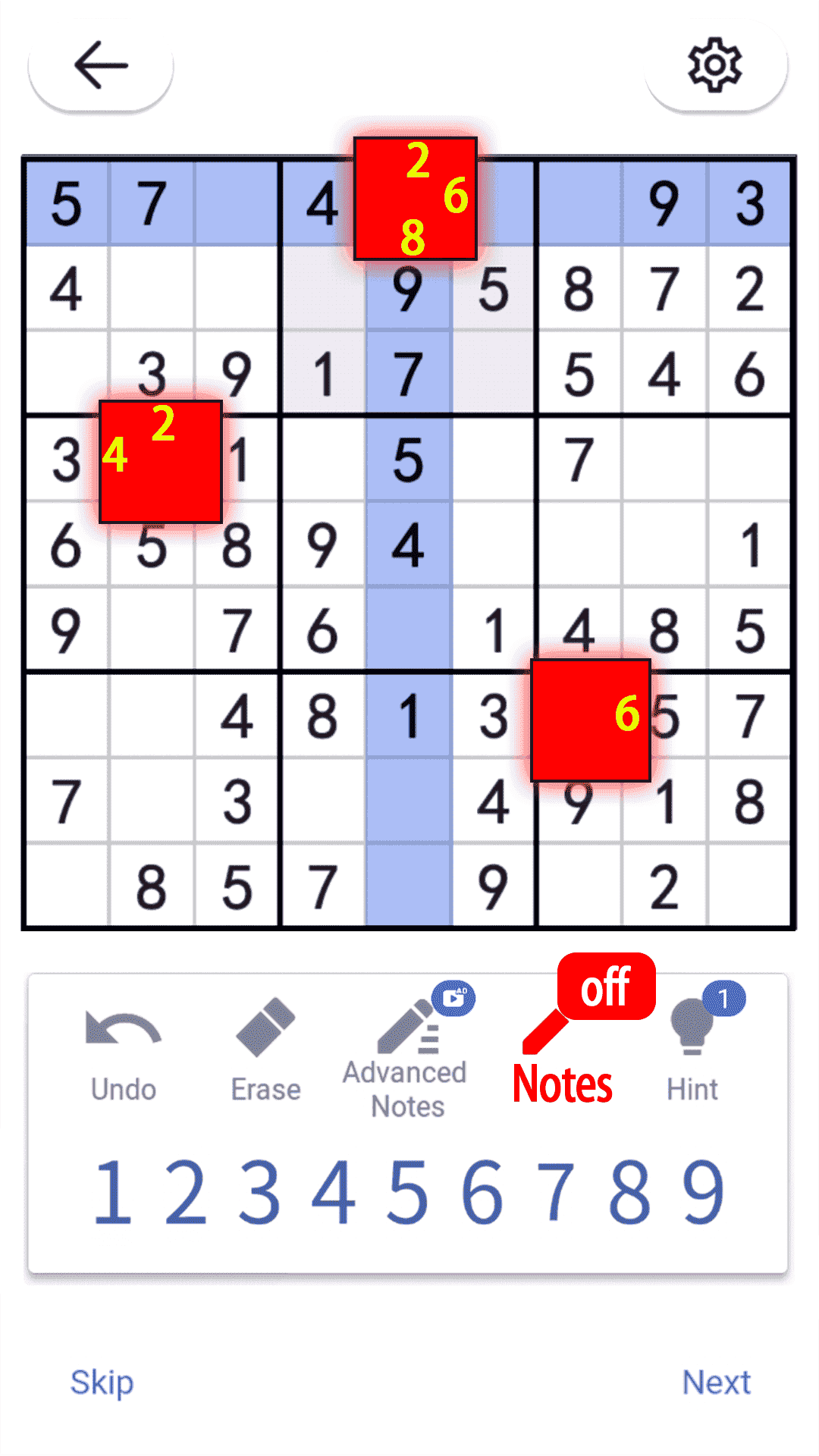Skip the tutorial
The height and width of the screenshot is (1456, 819).
click(102, 1382)
